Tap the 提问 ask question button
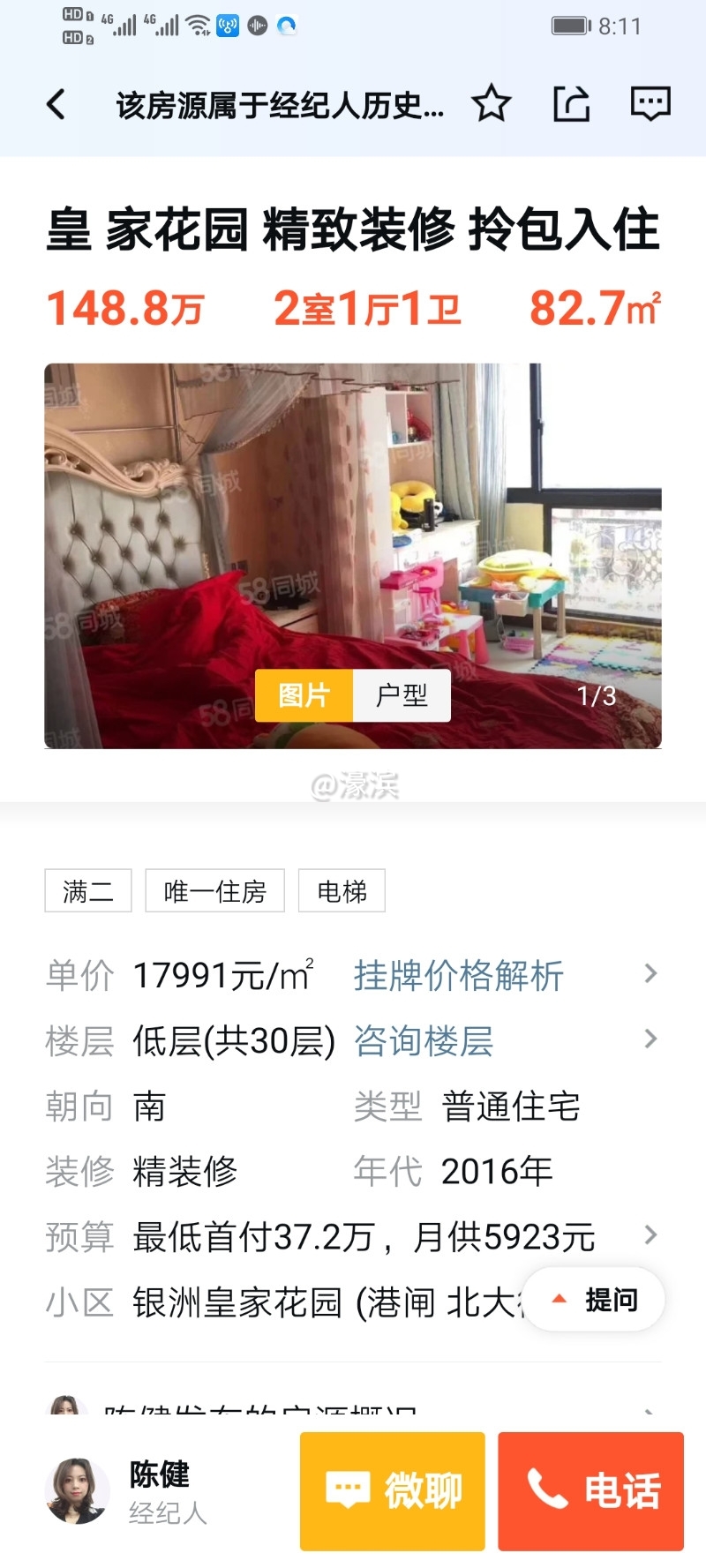Viewport: 706px width, 1568px height. tap(594, 1300)
